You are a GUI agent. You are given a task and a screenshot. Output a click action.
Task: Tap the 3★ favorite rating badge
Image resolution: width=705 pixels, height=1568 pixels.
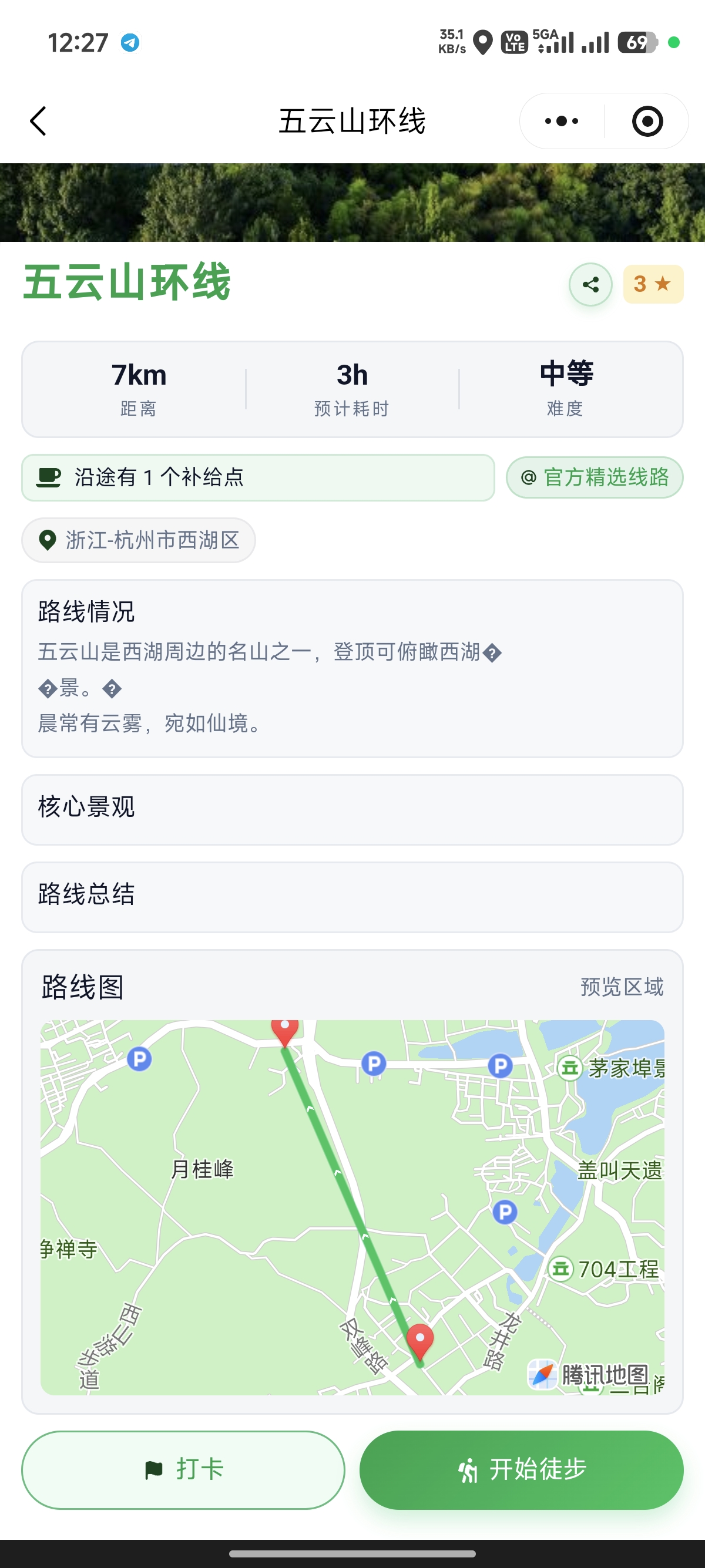pos(652,284)
